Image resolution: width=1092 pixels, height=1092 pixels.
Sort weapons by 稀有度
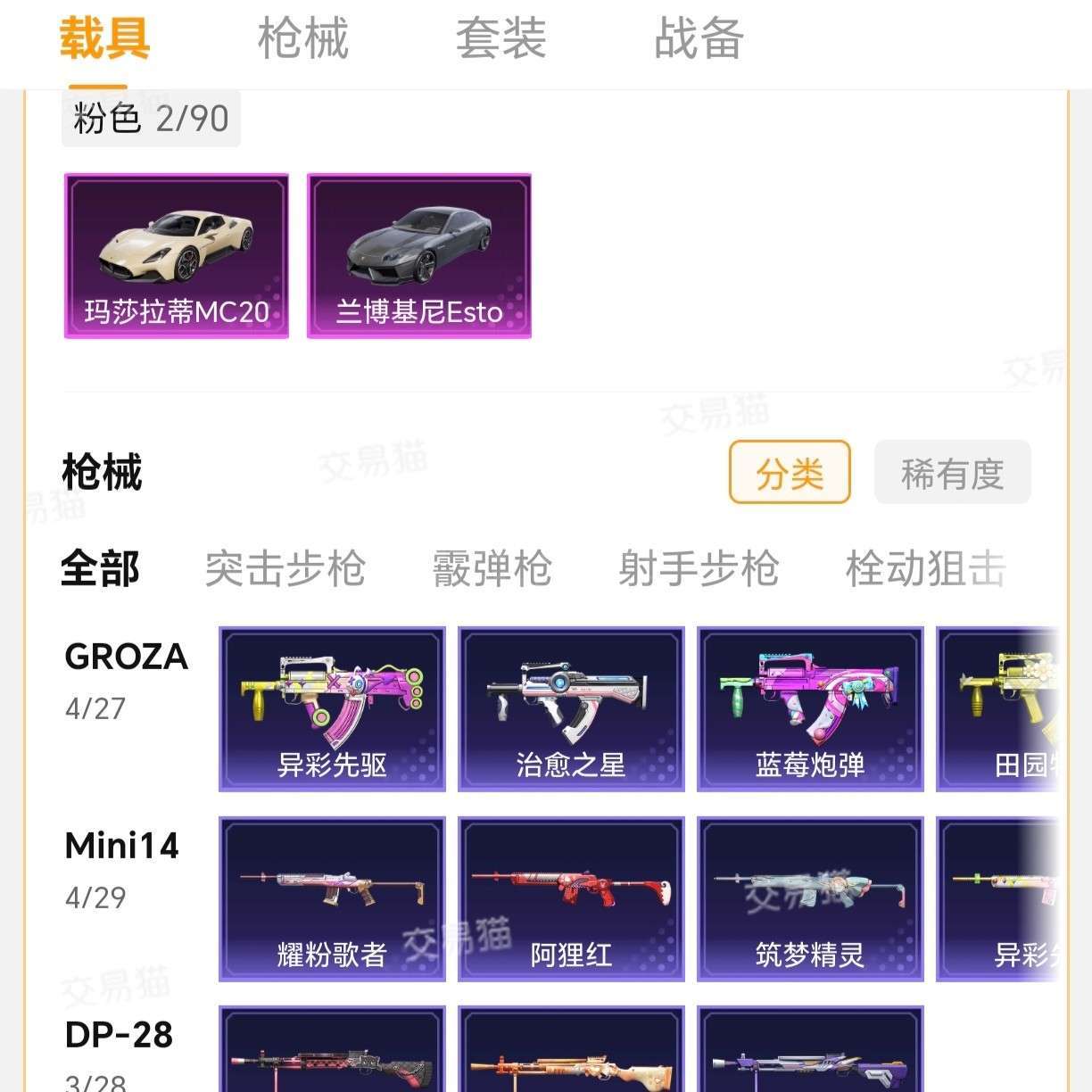point(952,473)
